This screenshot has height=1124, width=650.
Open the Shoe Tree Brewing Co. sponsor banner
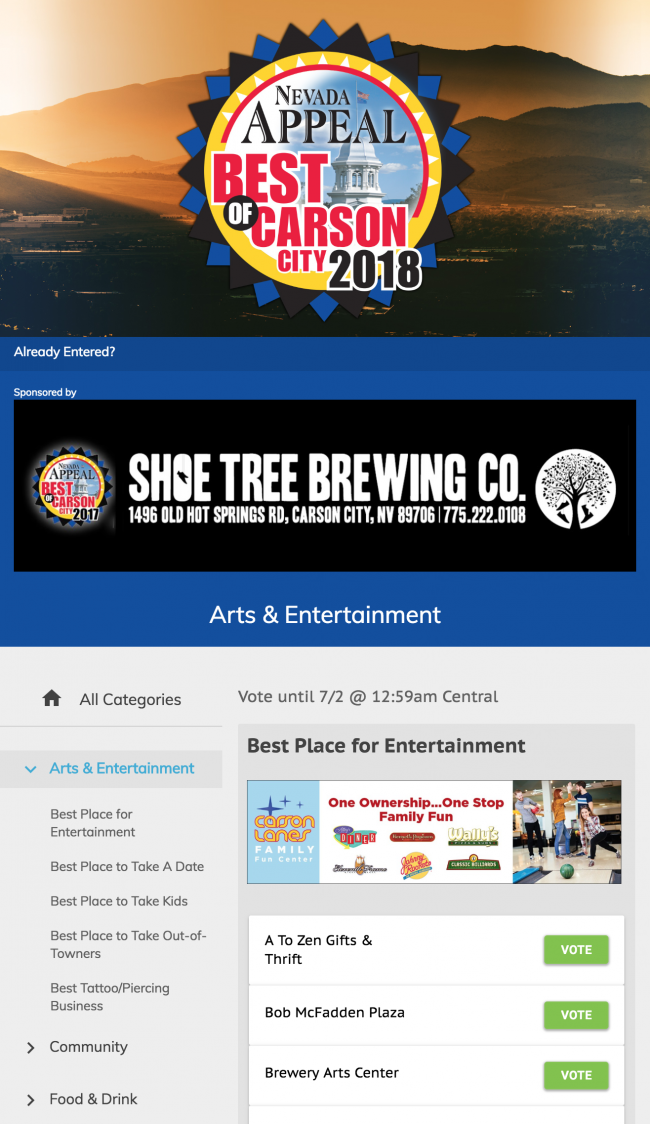(x=324, y=486)
